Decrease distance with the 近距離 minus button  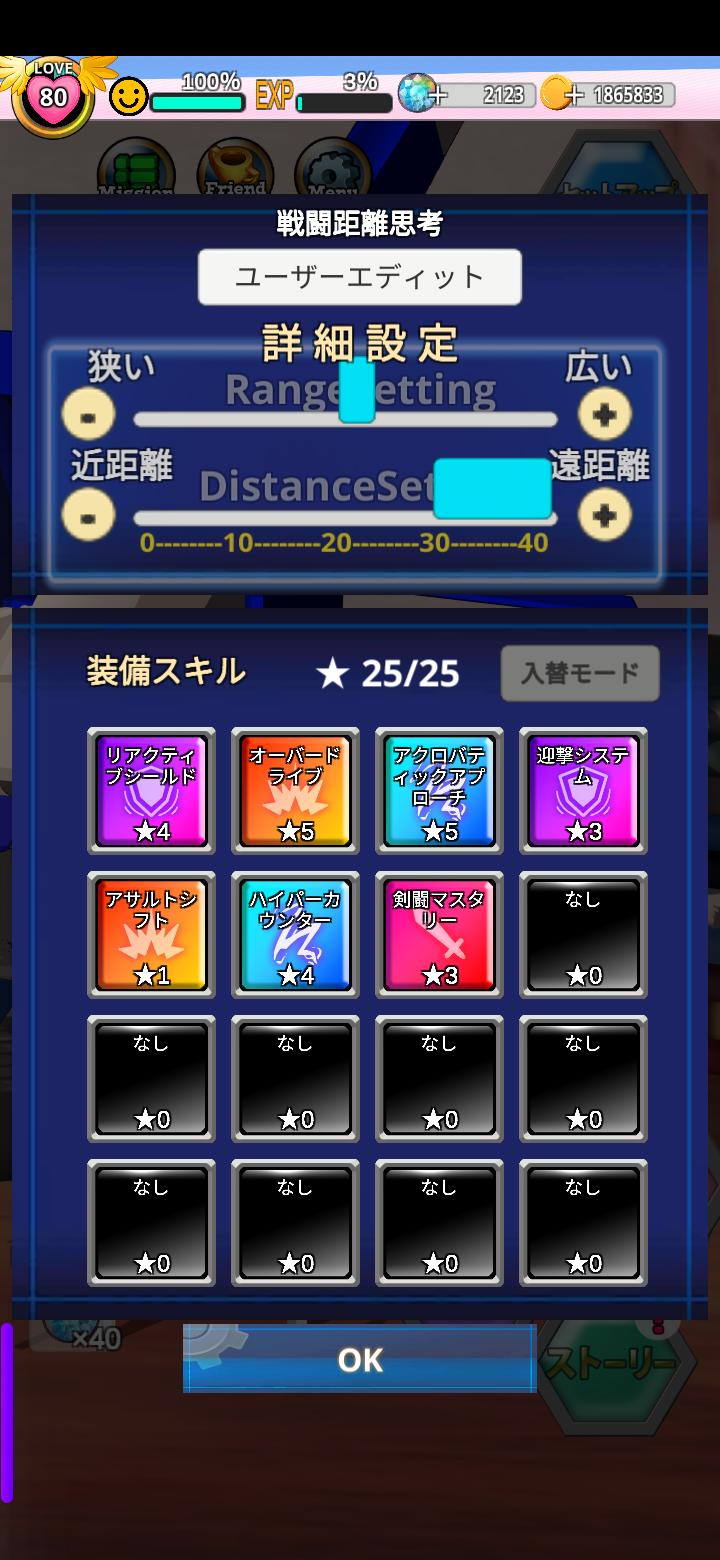tap(88, 515)
